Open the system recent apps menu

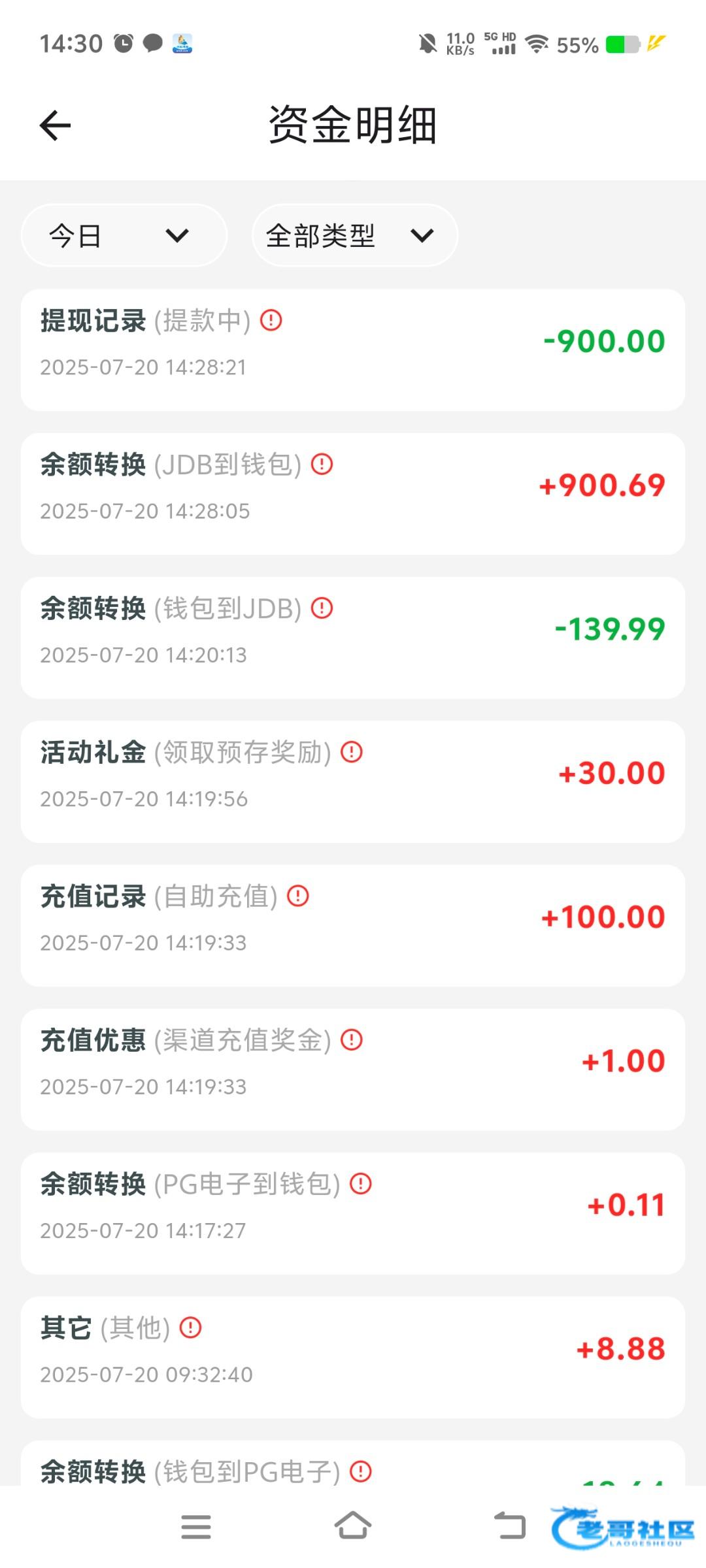point(196,1527)
